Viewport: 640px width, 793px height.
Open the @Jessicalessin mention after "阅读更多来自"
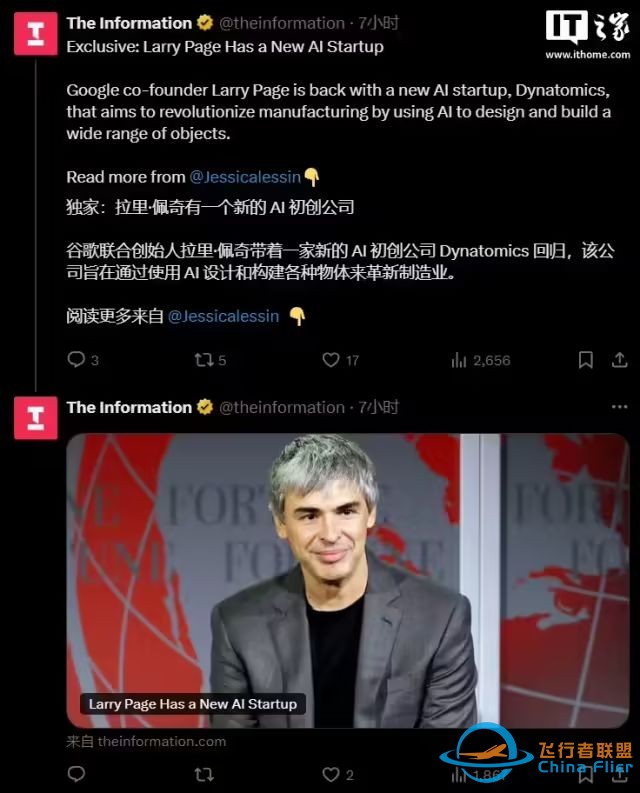[223, 316]
